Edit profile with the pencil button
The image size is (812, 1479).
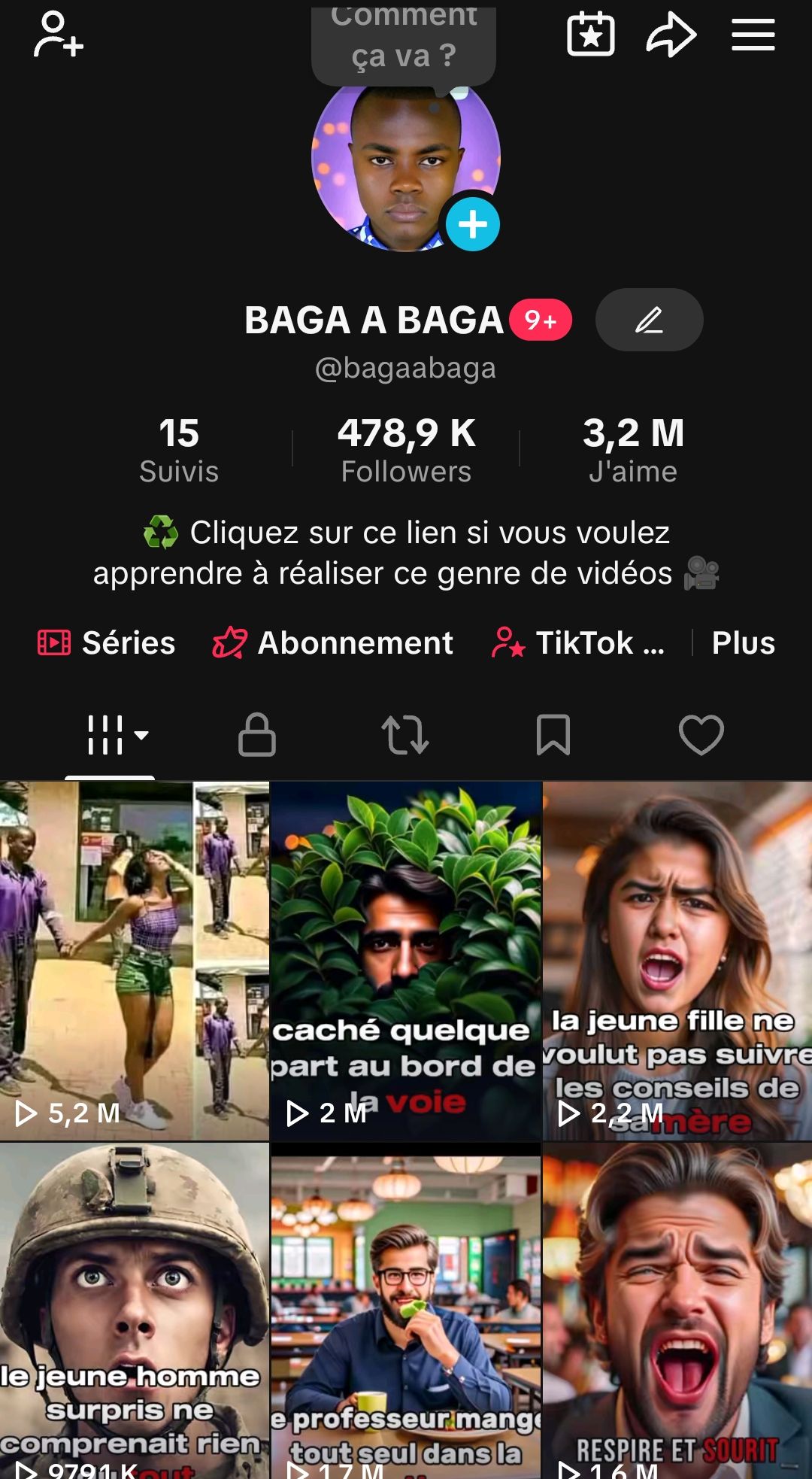pyautogui.click(x=649, y=320)
